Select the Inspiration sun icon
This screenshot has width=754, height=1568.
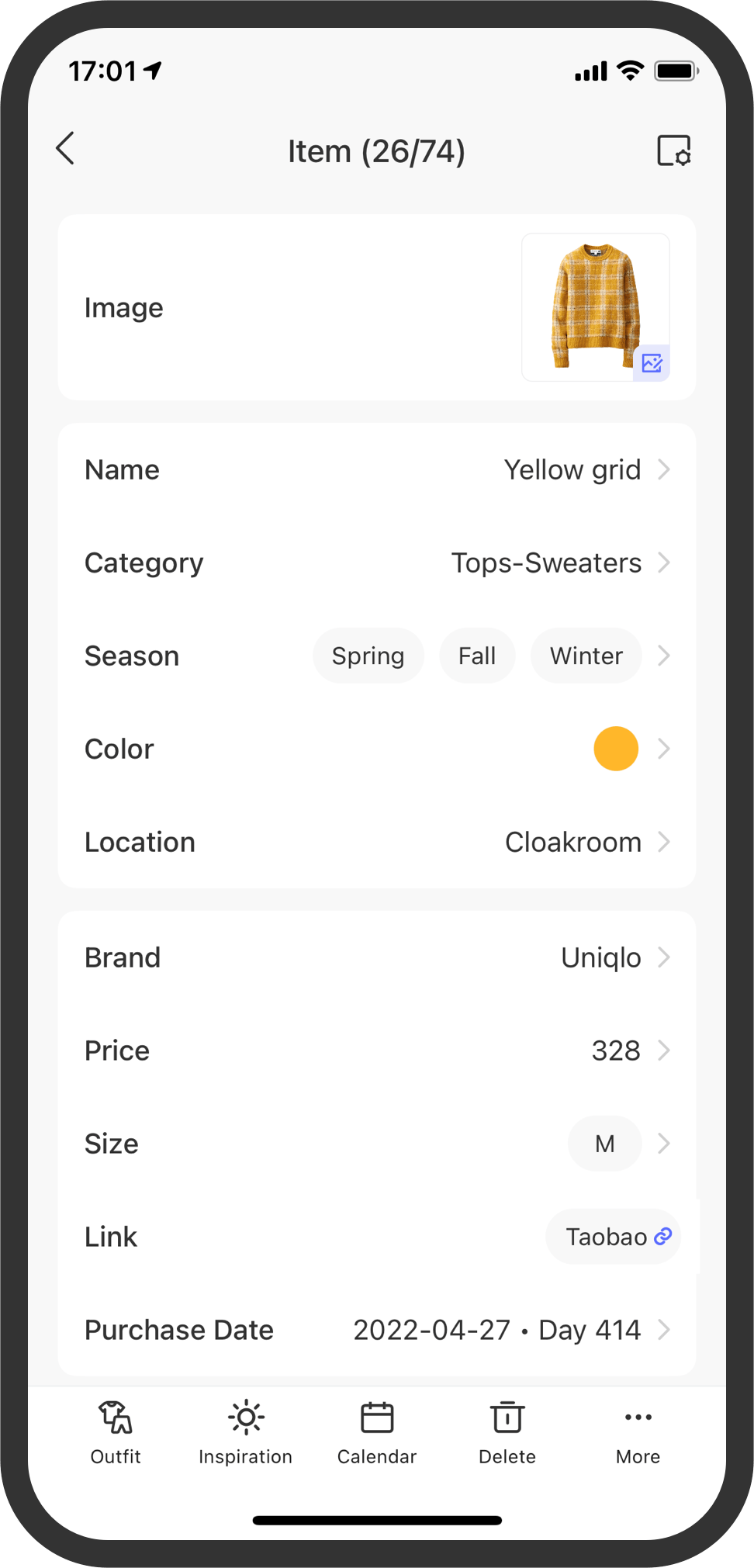click(x=245, y=1417)
